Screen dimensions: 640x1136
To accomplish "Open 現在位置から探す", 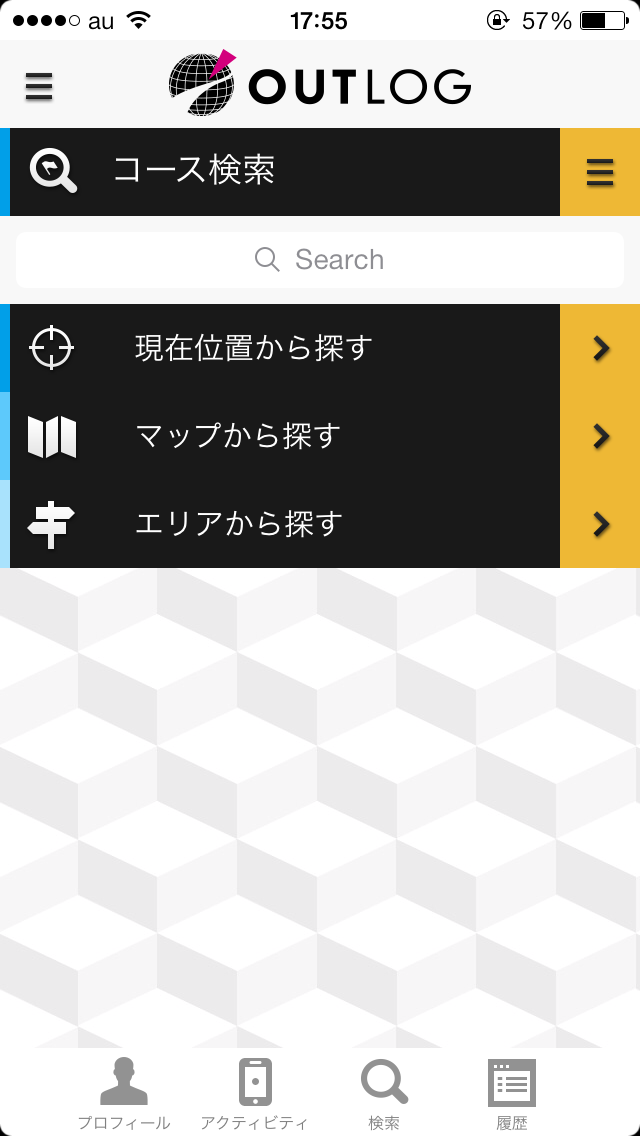I will point(320,348).
